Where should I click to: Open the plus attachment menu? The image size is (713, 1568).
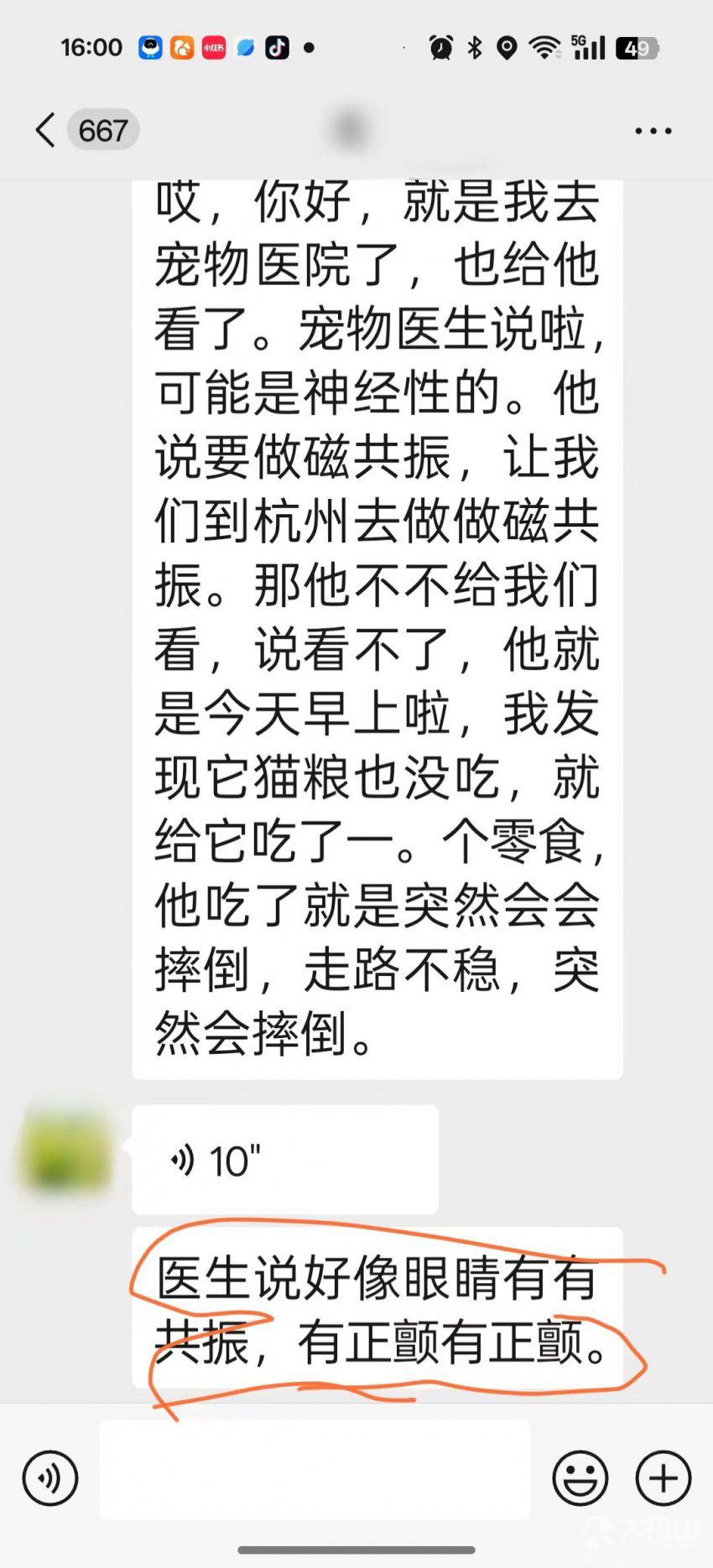tap(664, 1477)
